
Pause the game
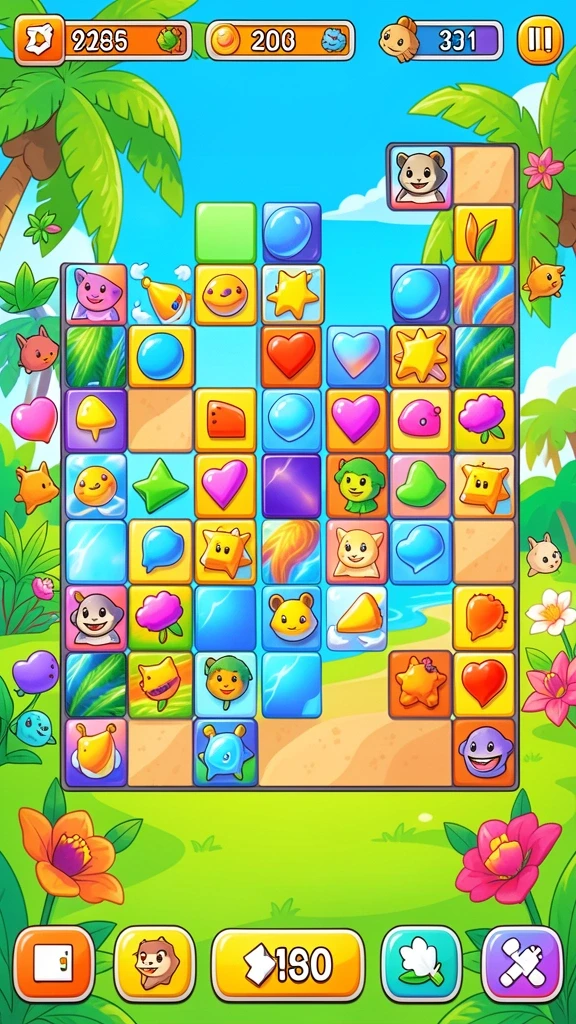pyautogui.click(x=540, y=40)
